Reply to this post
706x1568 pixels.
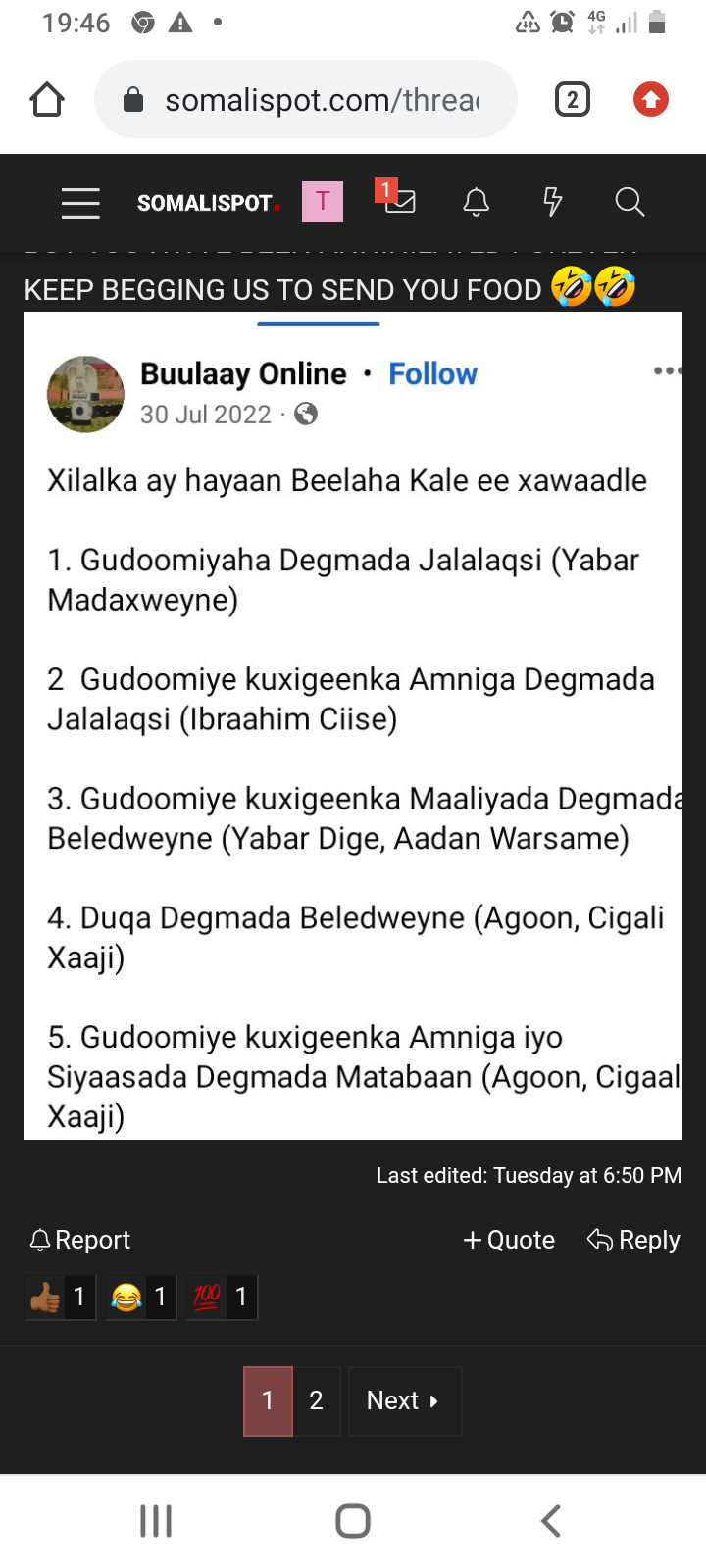pos(633,1240)
